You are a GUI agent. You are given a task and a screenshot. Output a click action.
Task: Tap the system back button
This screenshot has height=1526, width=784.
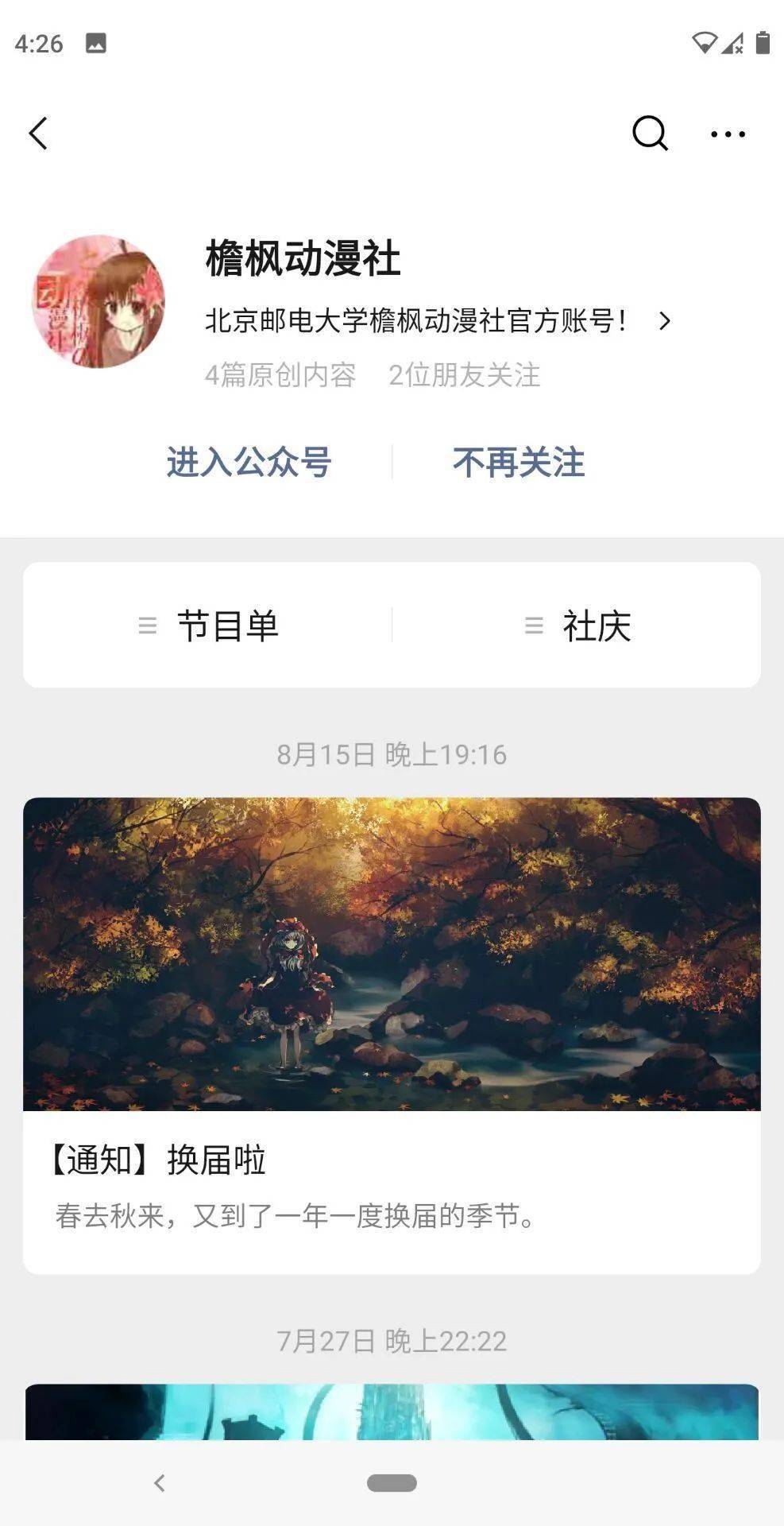(x=160, y=1483)
